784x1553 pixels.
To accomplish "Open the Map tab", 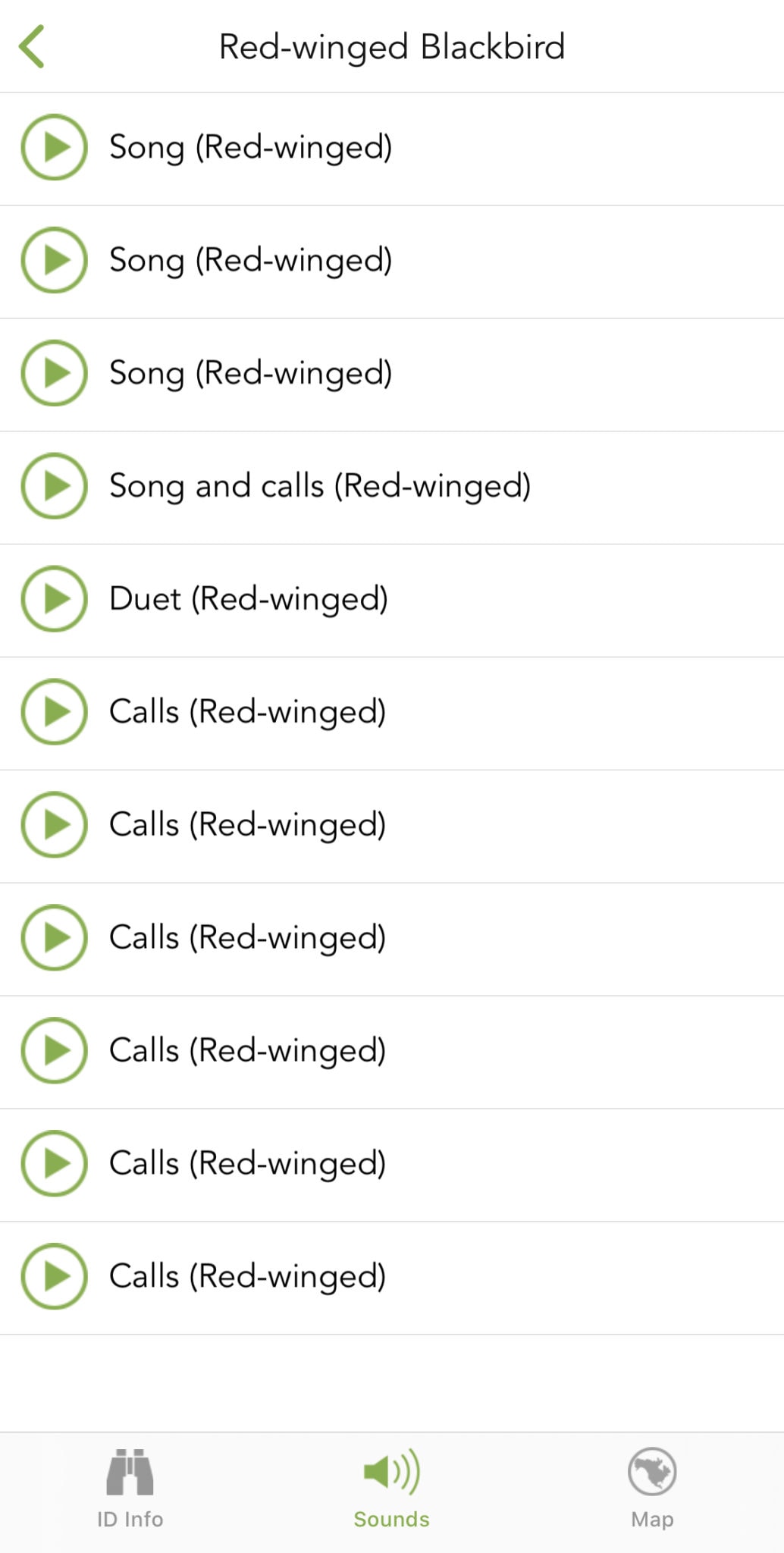I will 652,1489.
